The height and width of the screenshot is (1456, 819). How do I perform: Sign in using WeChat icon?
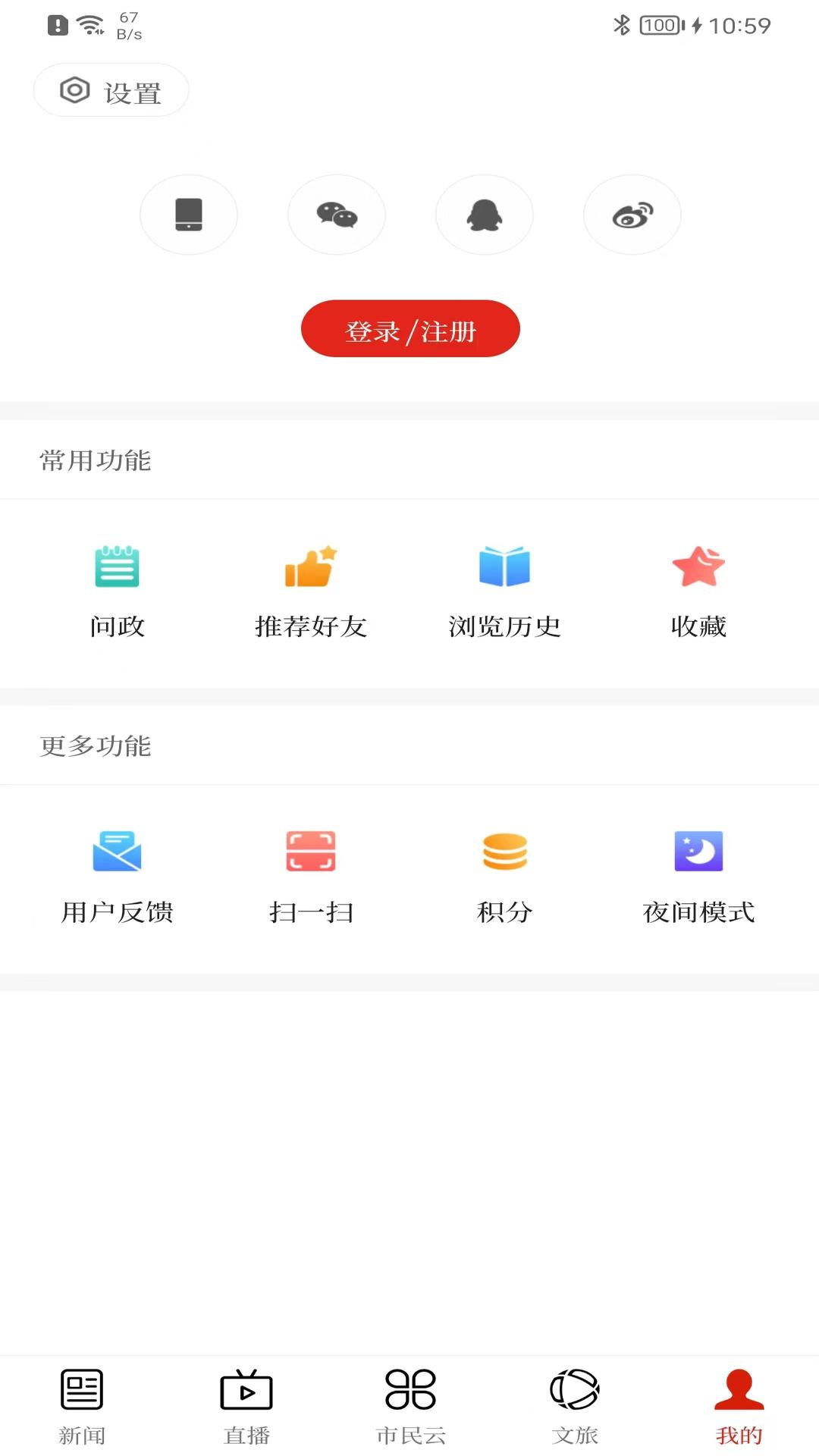[337, 215]
